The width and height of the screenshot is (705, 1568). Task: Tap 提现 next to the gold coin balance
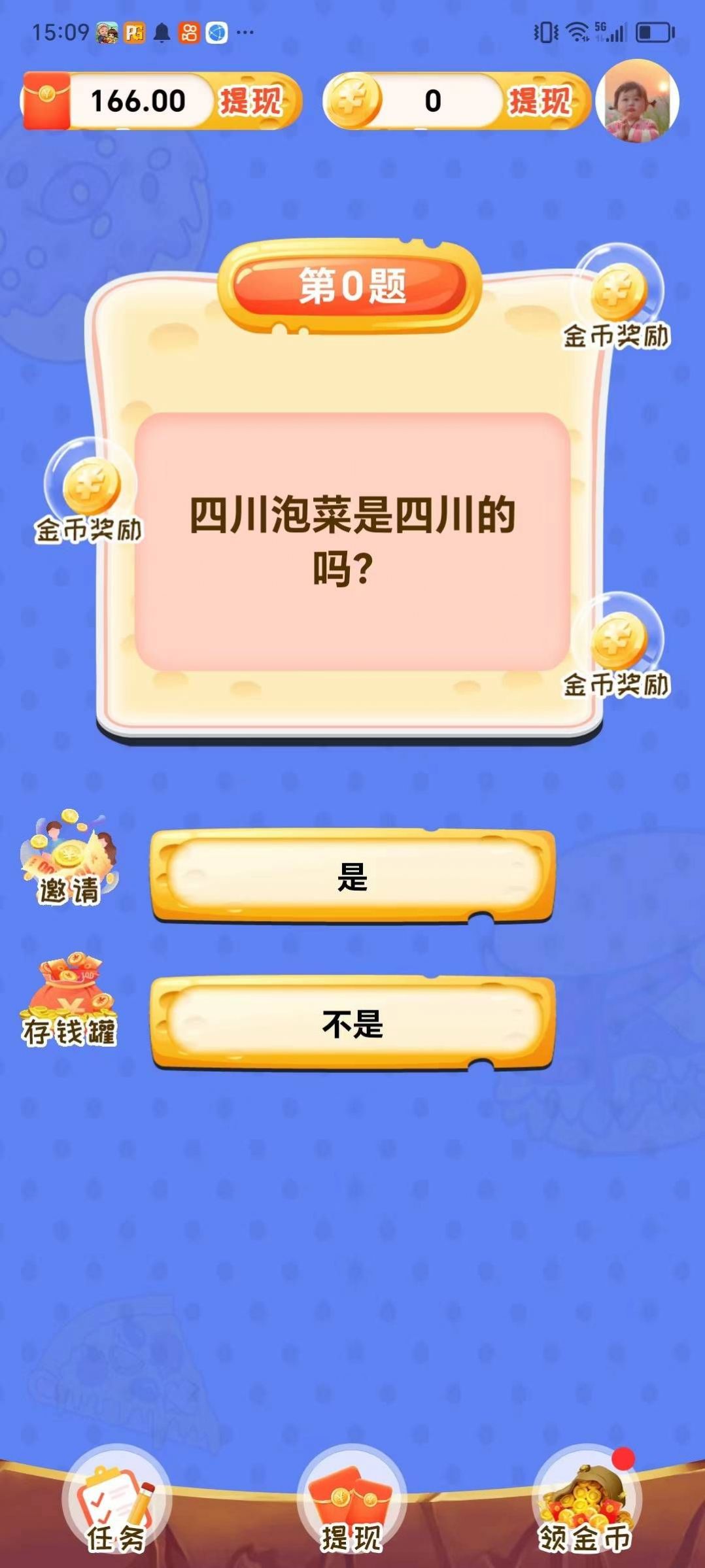pos(540,101)
